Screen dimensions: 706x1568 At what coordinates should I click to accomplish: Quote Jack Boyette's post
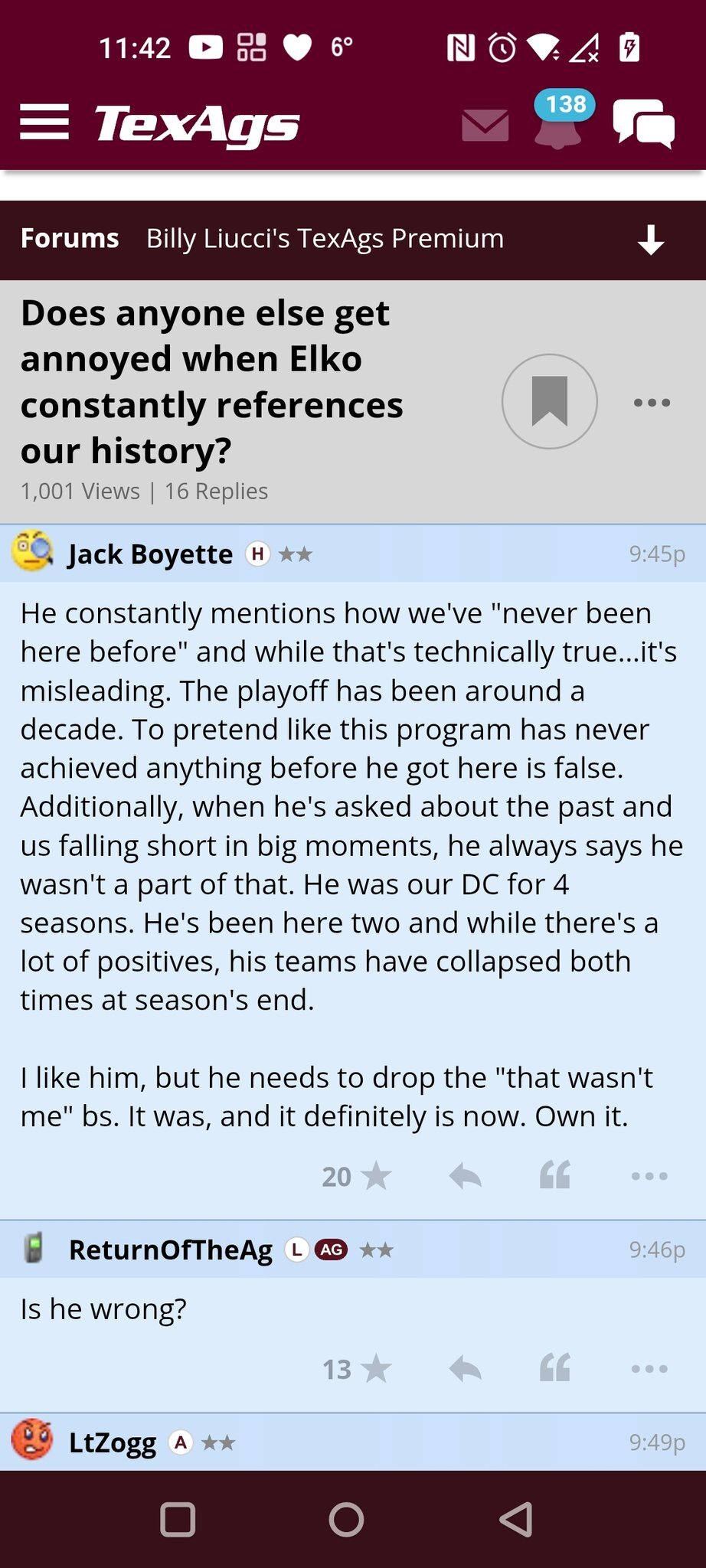pyautogui.click(x=555, y=1175)
